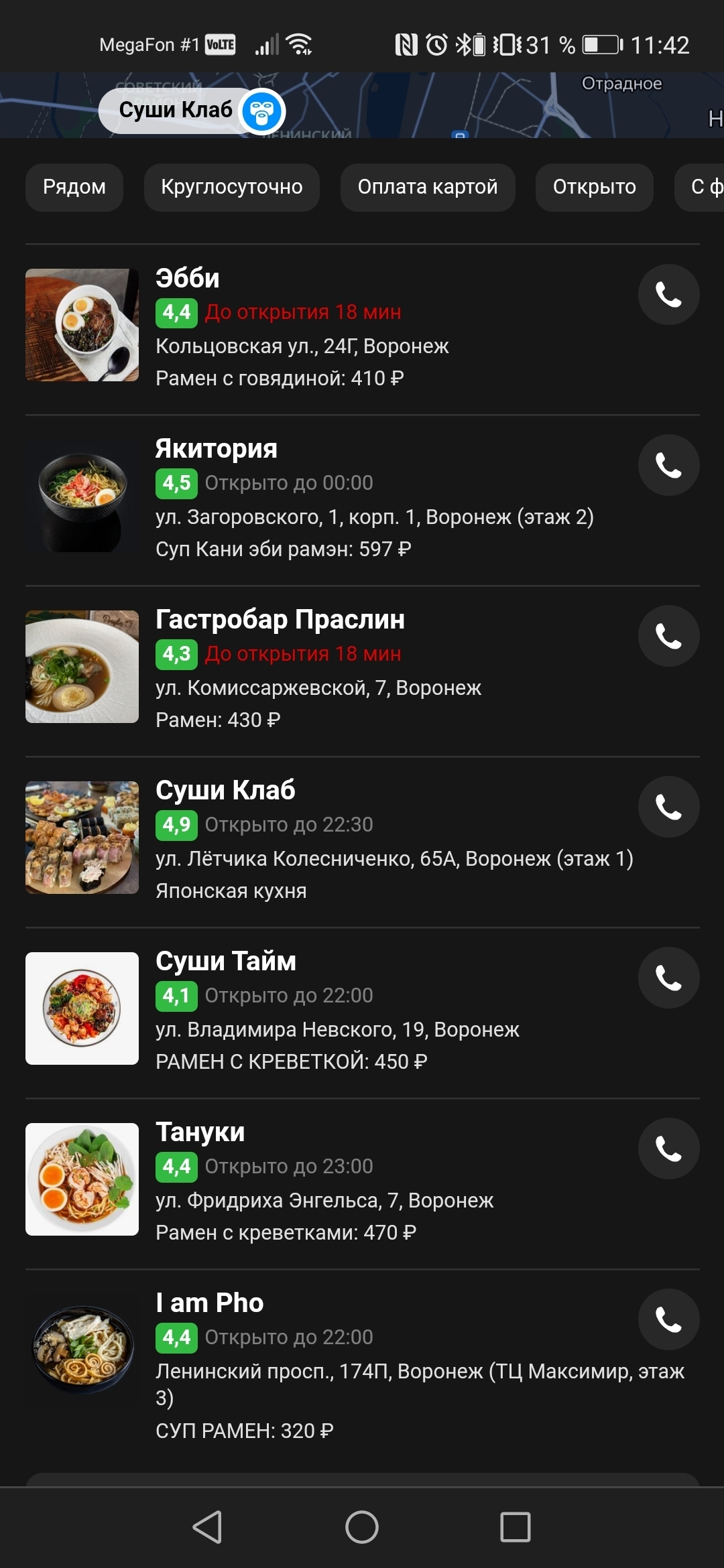Filter by Оплата картой
Screen dimensions: 724x1568
(427, 187)
